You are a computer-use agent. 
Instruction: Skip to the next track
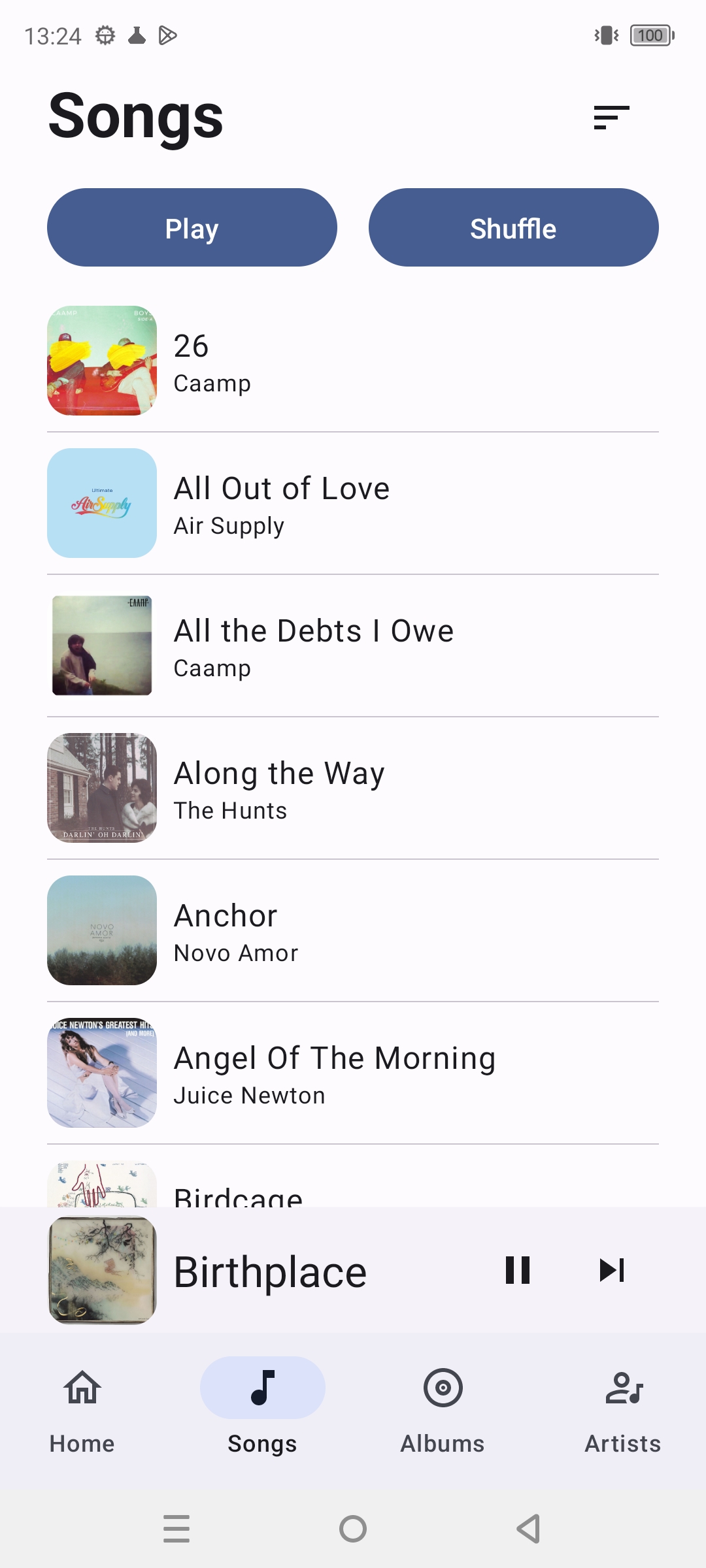[x=612, y=1270]
